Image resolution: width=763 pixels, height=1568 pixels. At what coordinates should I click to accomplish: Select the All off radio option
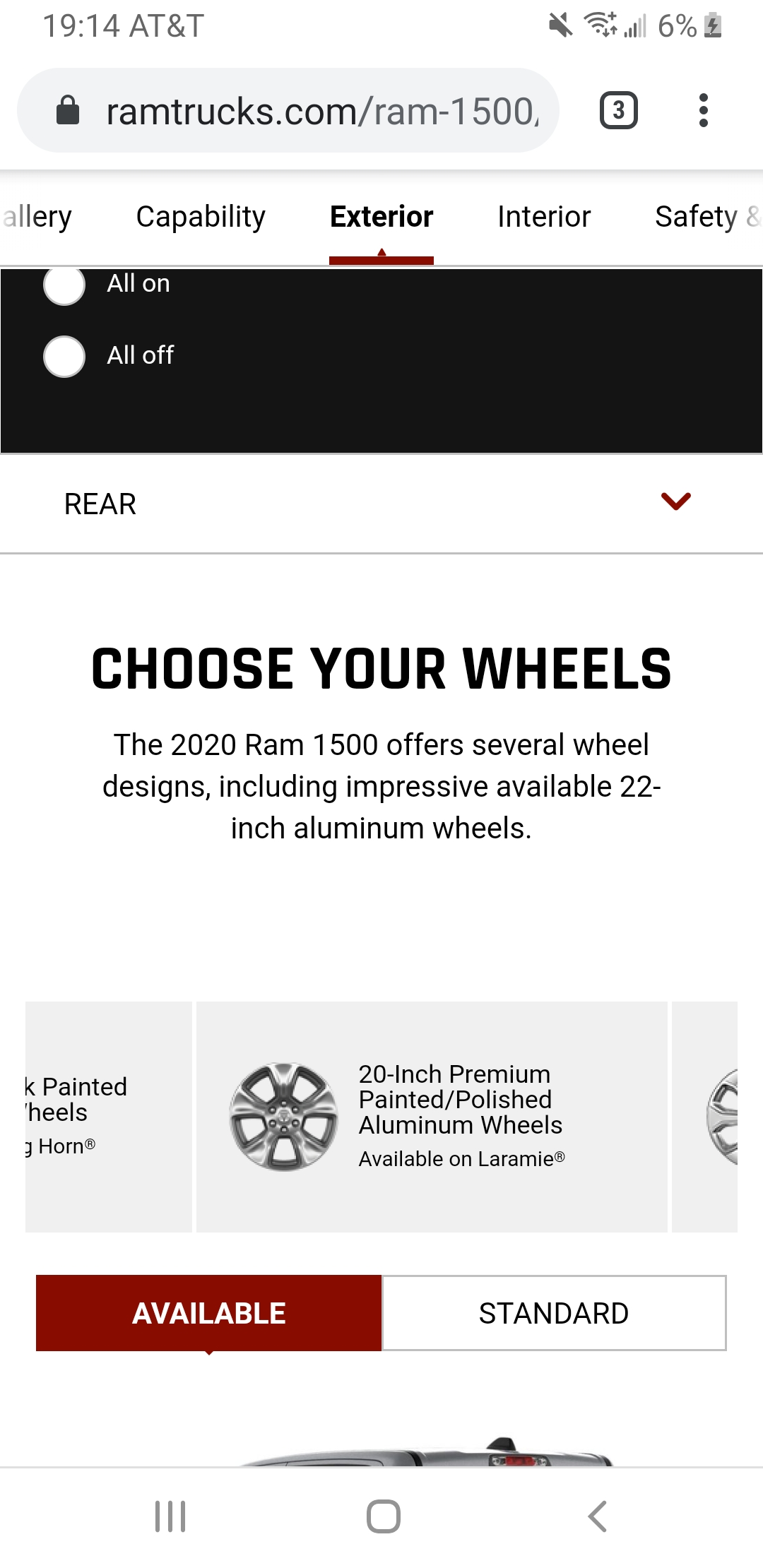(64, 356)
